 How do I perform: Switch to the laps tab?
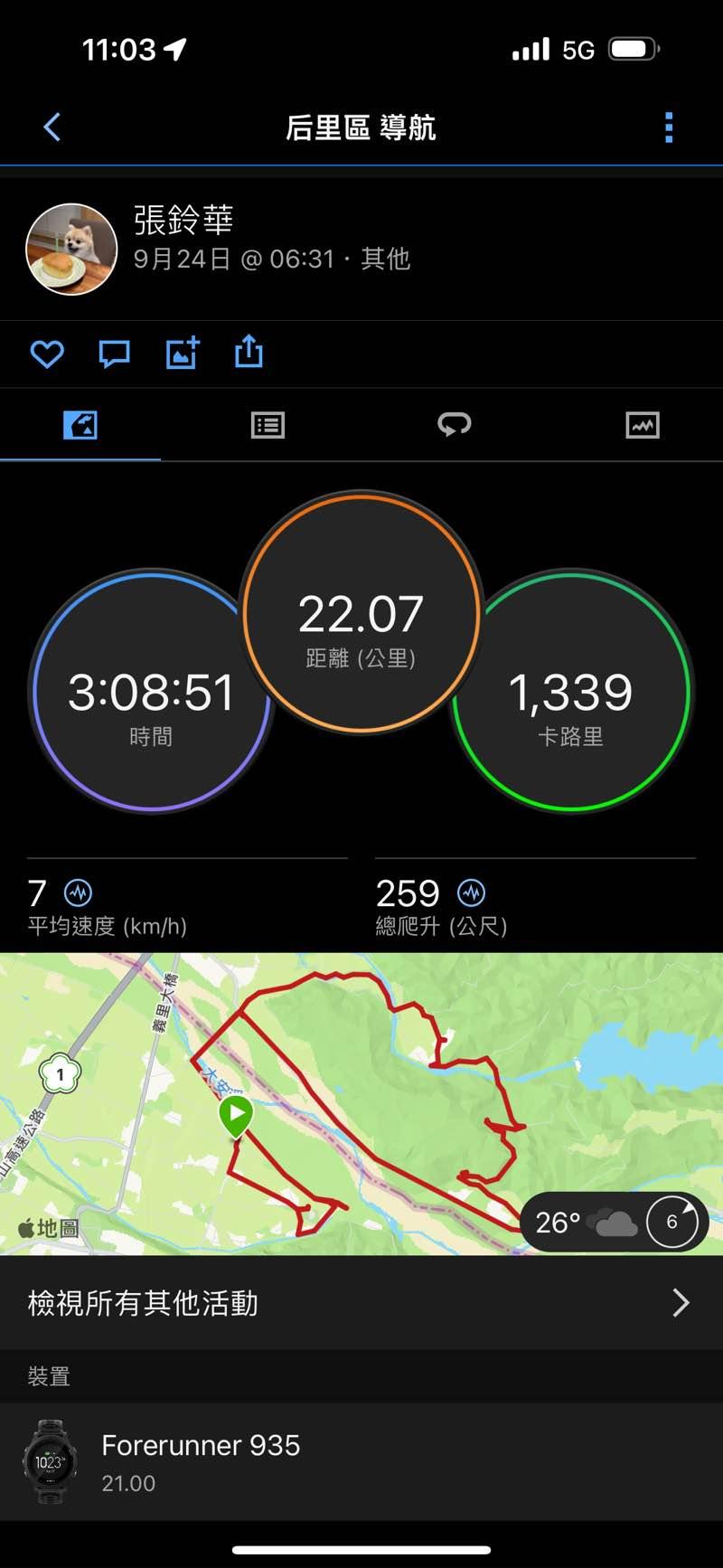455,425
